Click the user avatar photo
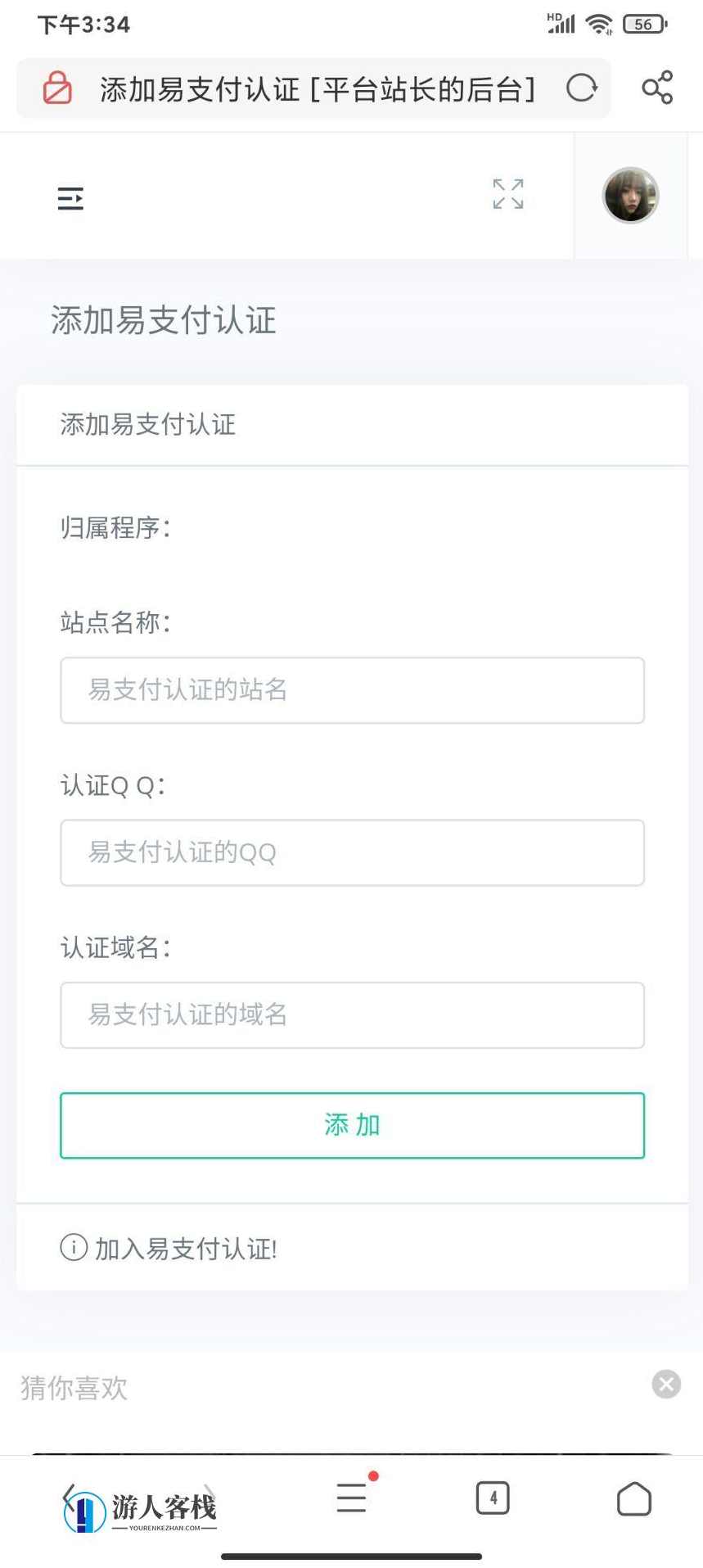703x1568 pixels. 629,195
